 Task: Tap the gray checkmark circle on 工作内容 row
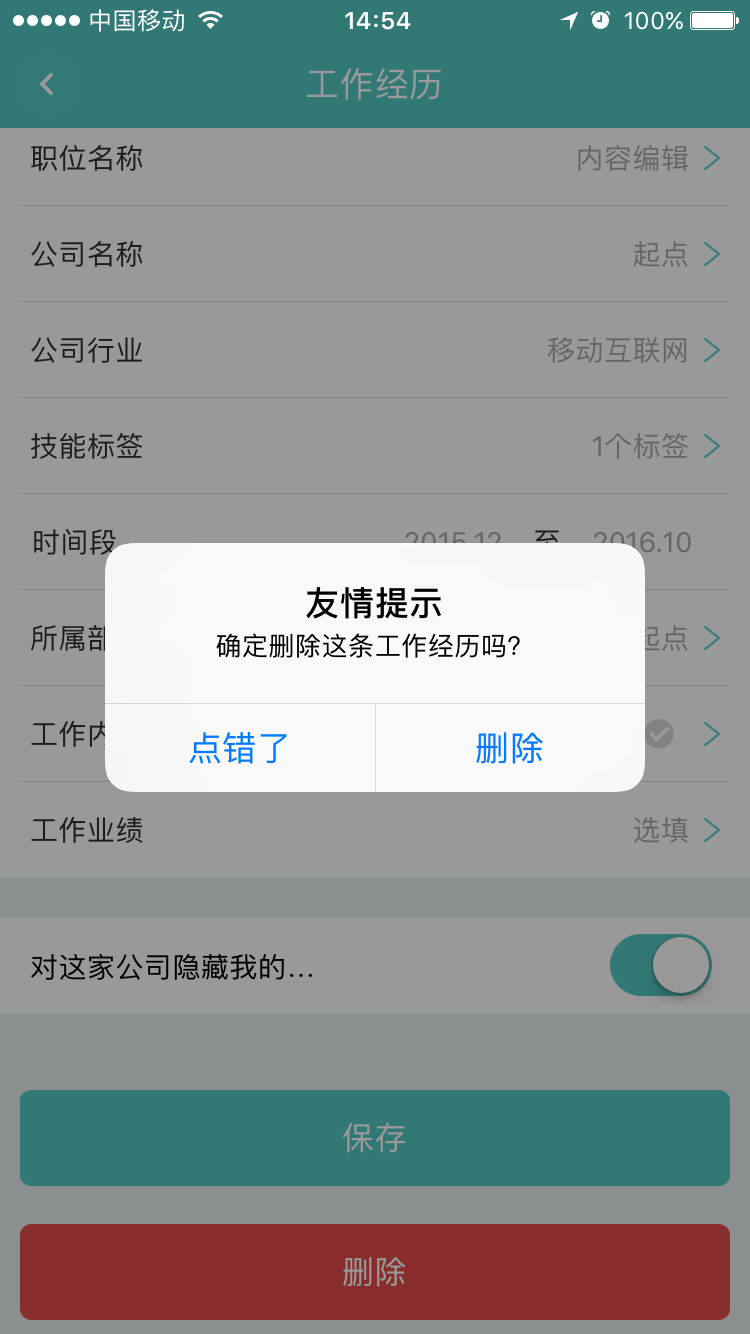pos(659,736)
